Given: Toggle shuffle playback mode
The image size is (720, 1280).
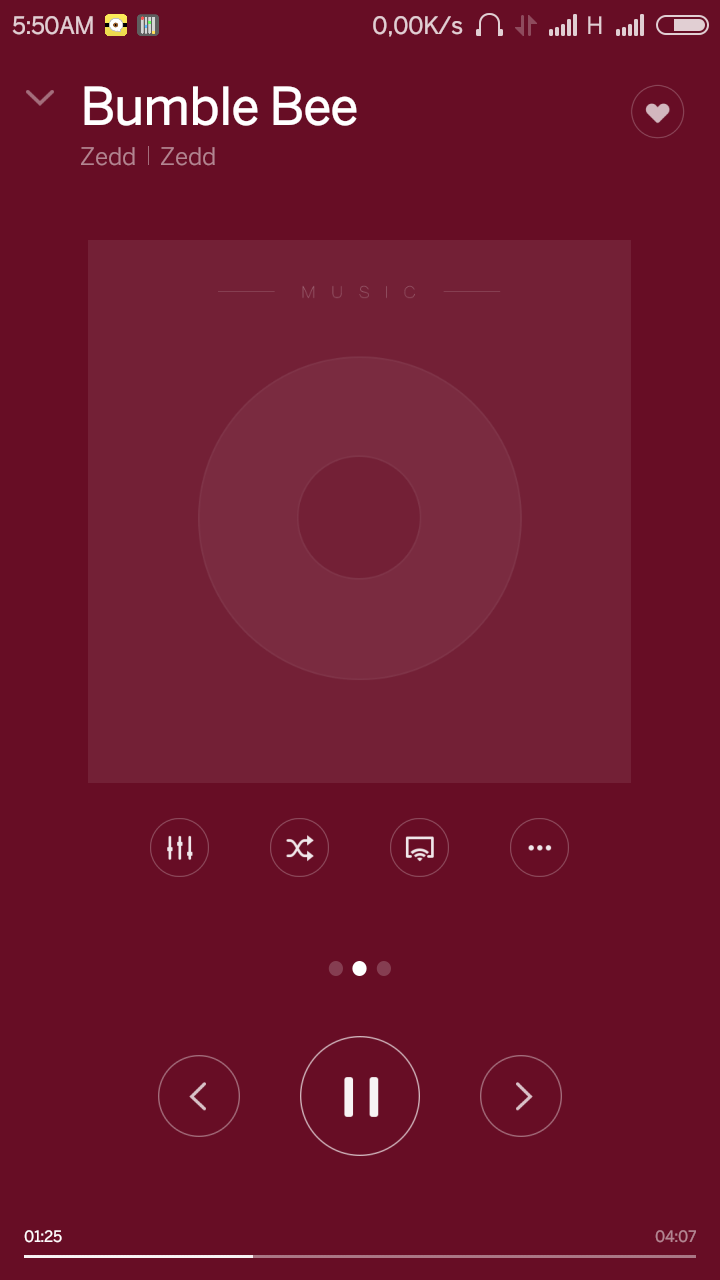Looking at the screenshot, I should pyautogui.click(x=299, y=848).
